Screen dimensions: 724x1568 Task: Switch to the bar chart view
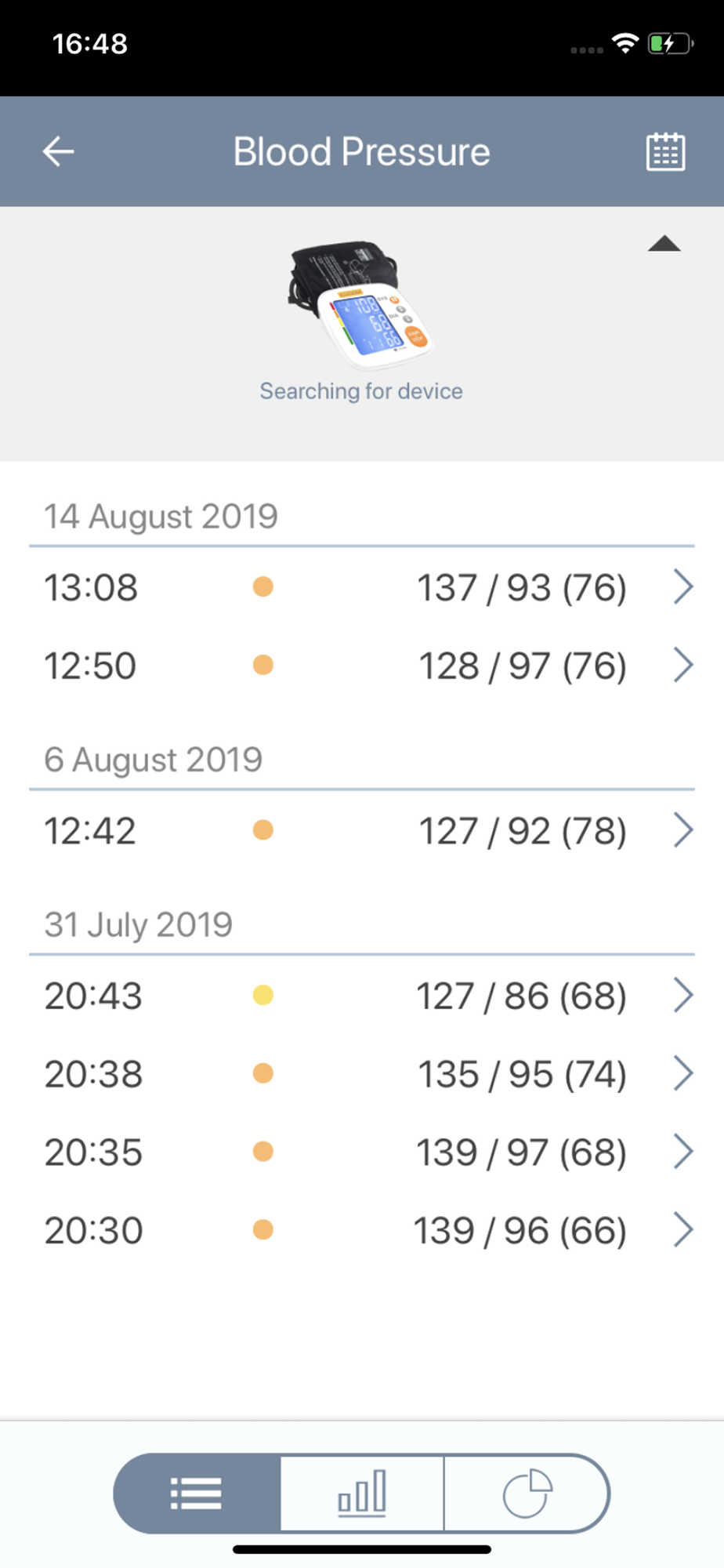click(362, 1493)
